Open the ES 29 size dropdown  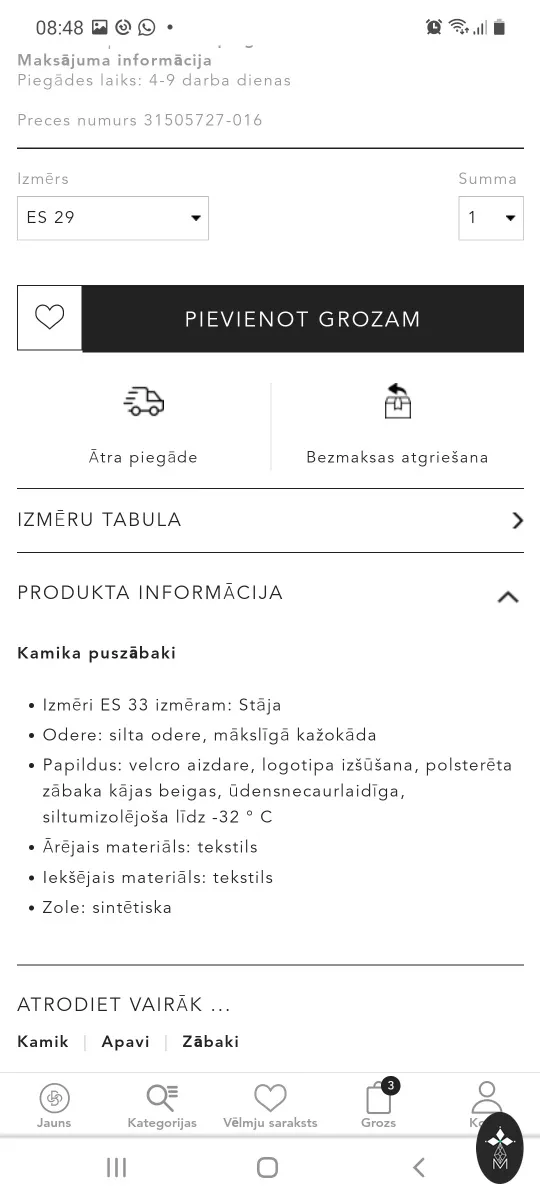click(113, 218)
